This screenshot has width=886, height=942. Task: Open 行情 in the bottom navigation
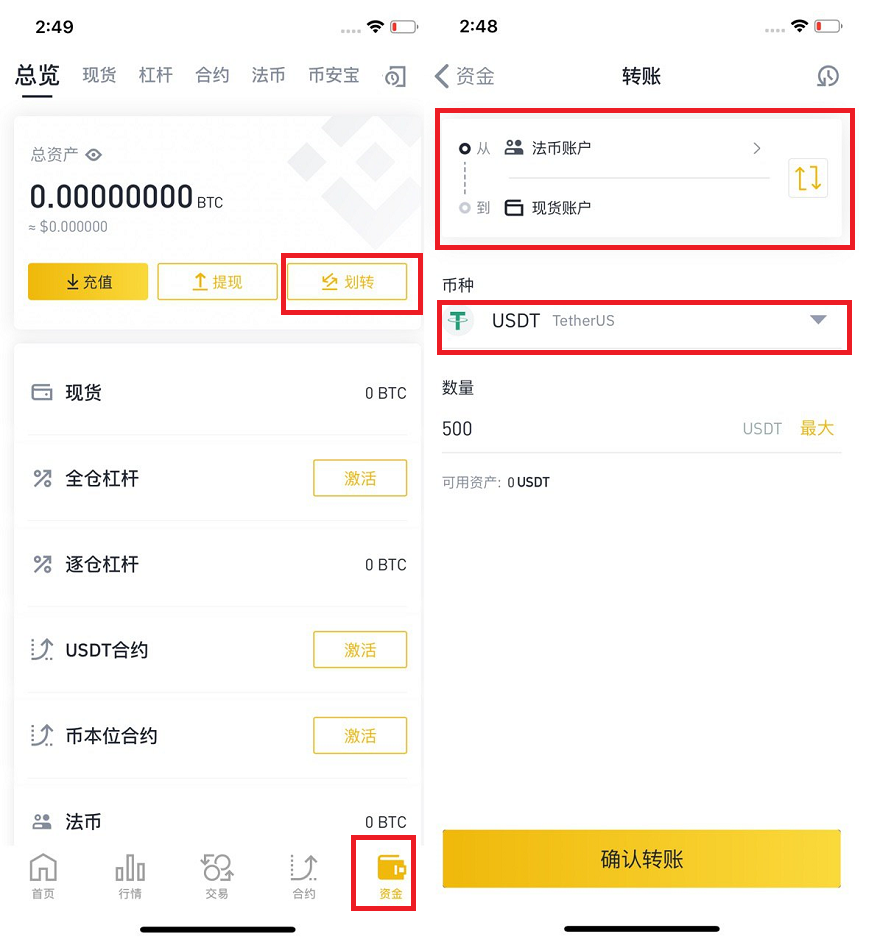pyautogui.click(x=130, y=876)
